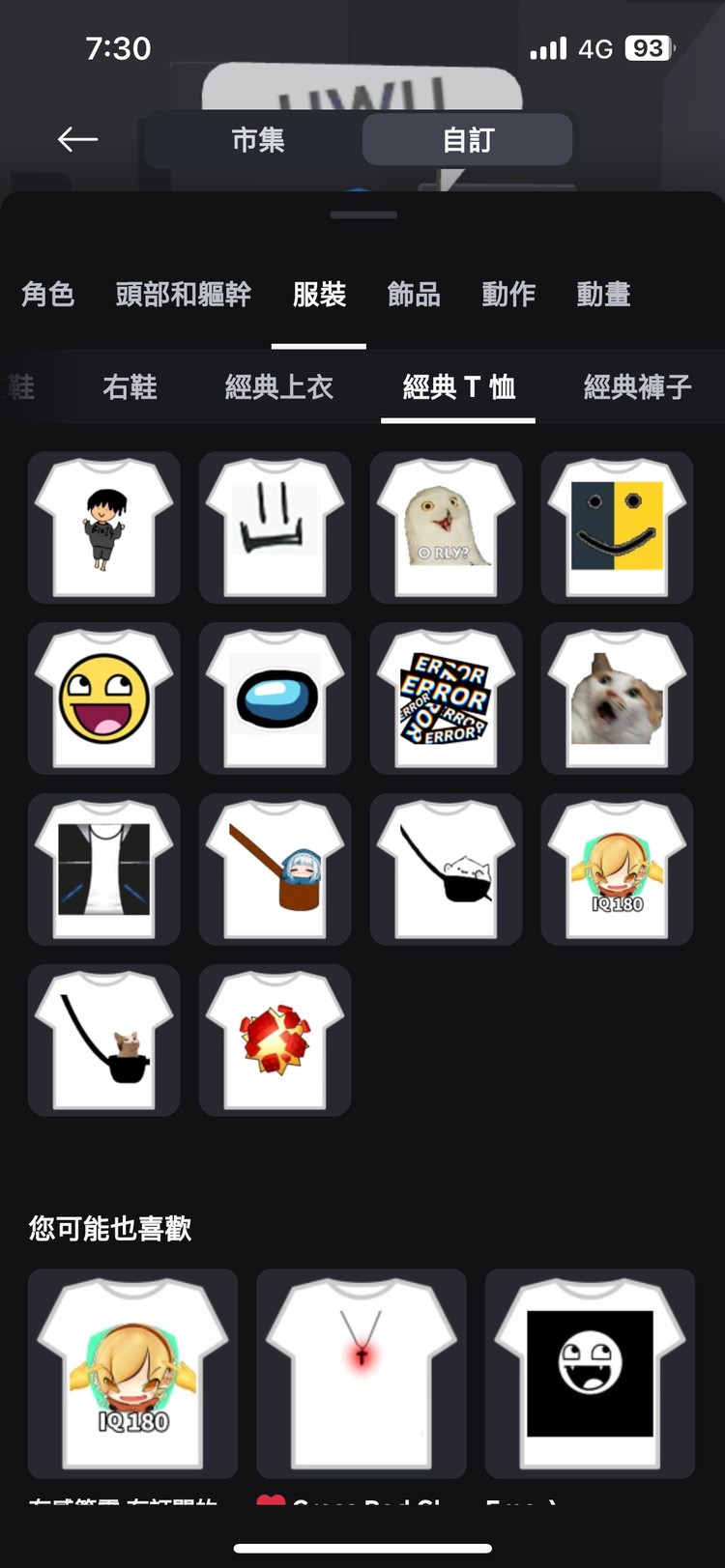Switch to 頭部和軀幹 tab
The height and width of the screenshot is (1568, 725).
[184, 294]
